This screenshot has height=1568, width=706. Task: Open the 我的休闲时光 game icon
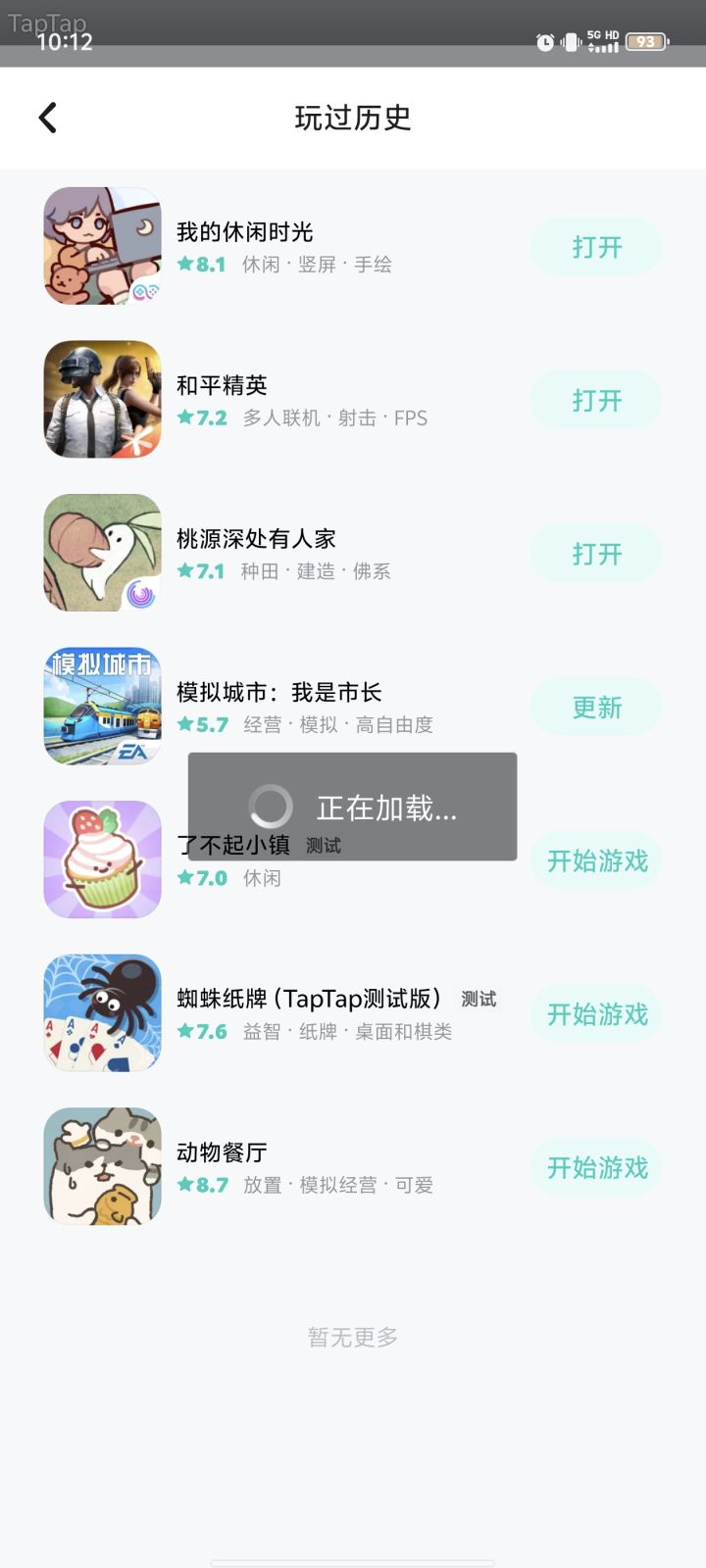click(101, 246)
